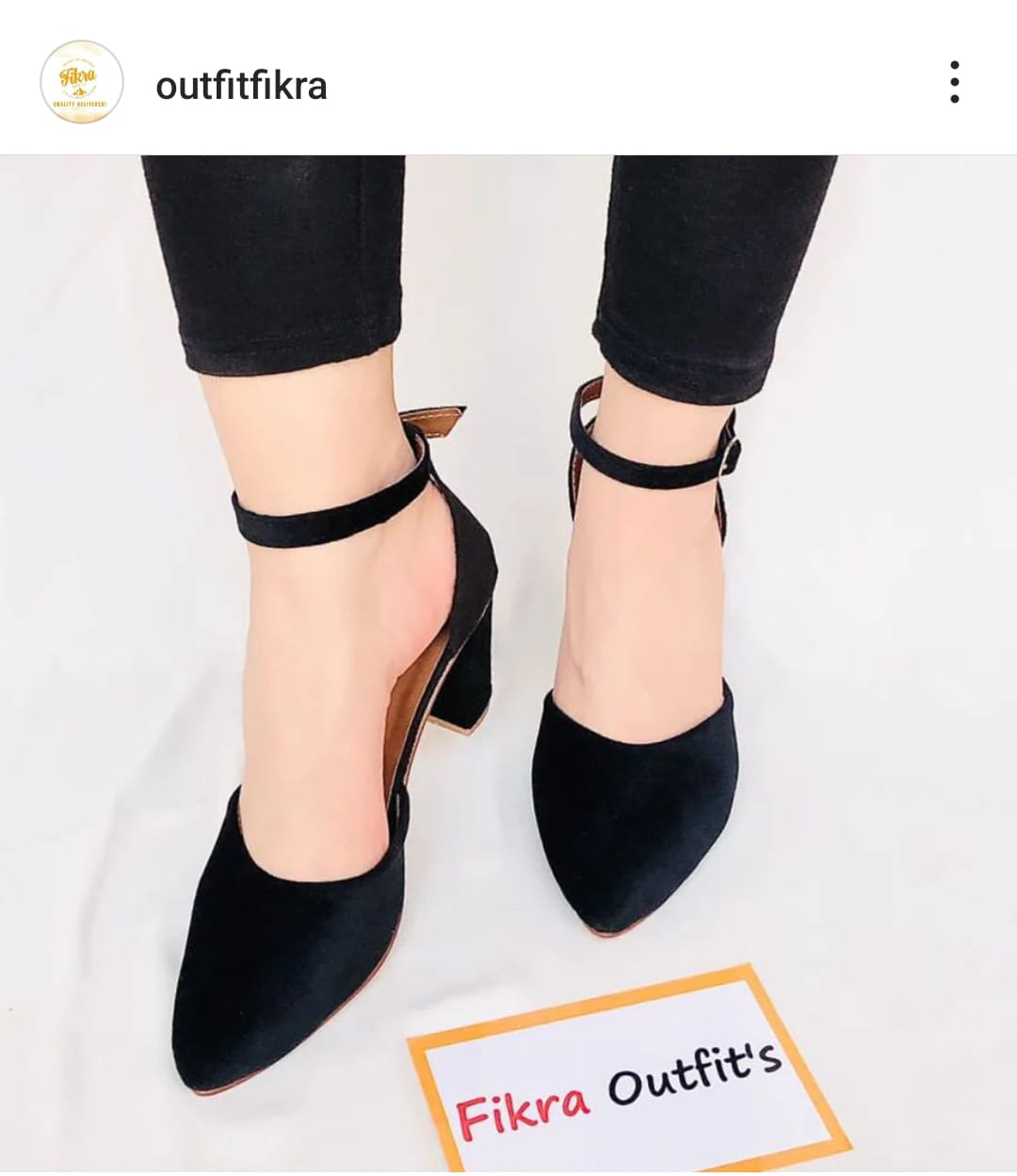Open the black heels post photo

coord(508,659)
